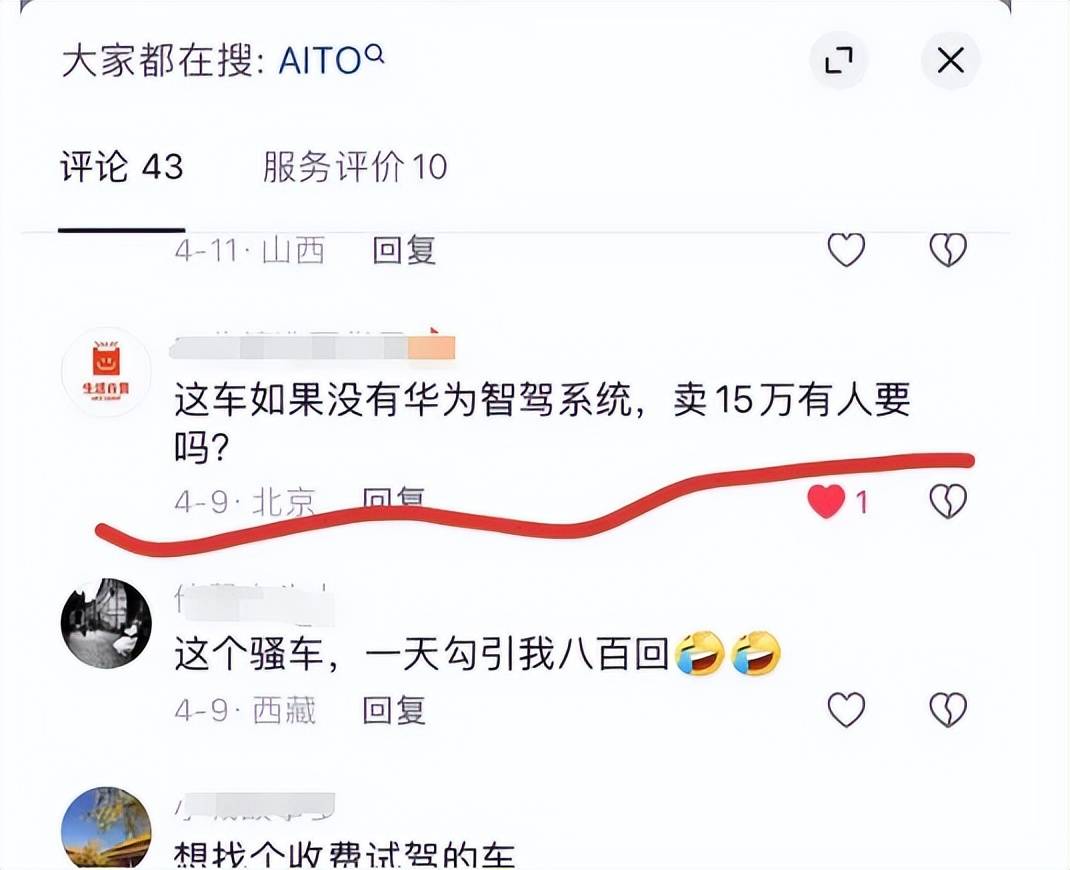Screen dimensions: 1070x870
Task: Like the 这个骚车 comment from 西藏
Action: (846, 710)
